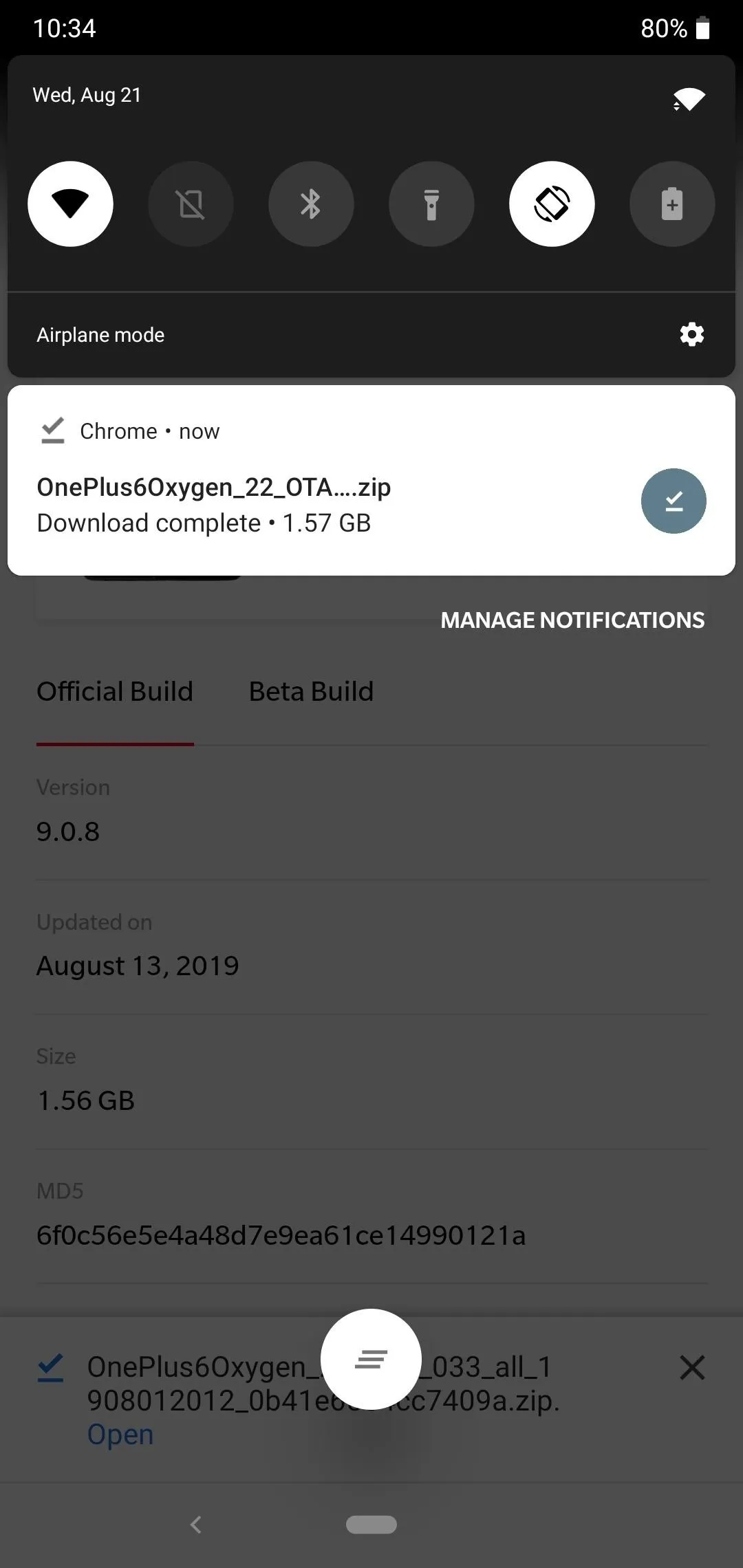Toggle the mobile data tile
The height and width of the screenshot is (1568, 743).
tap(191, 204)
